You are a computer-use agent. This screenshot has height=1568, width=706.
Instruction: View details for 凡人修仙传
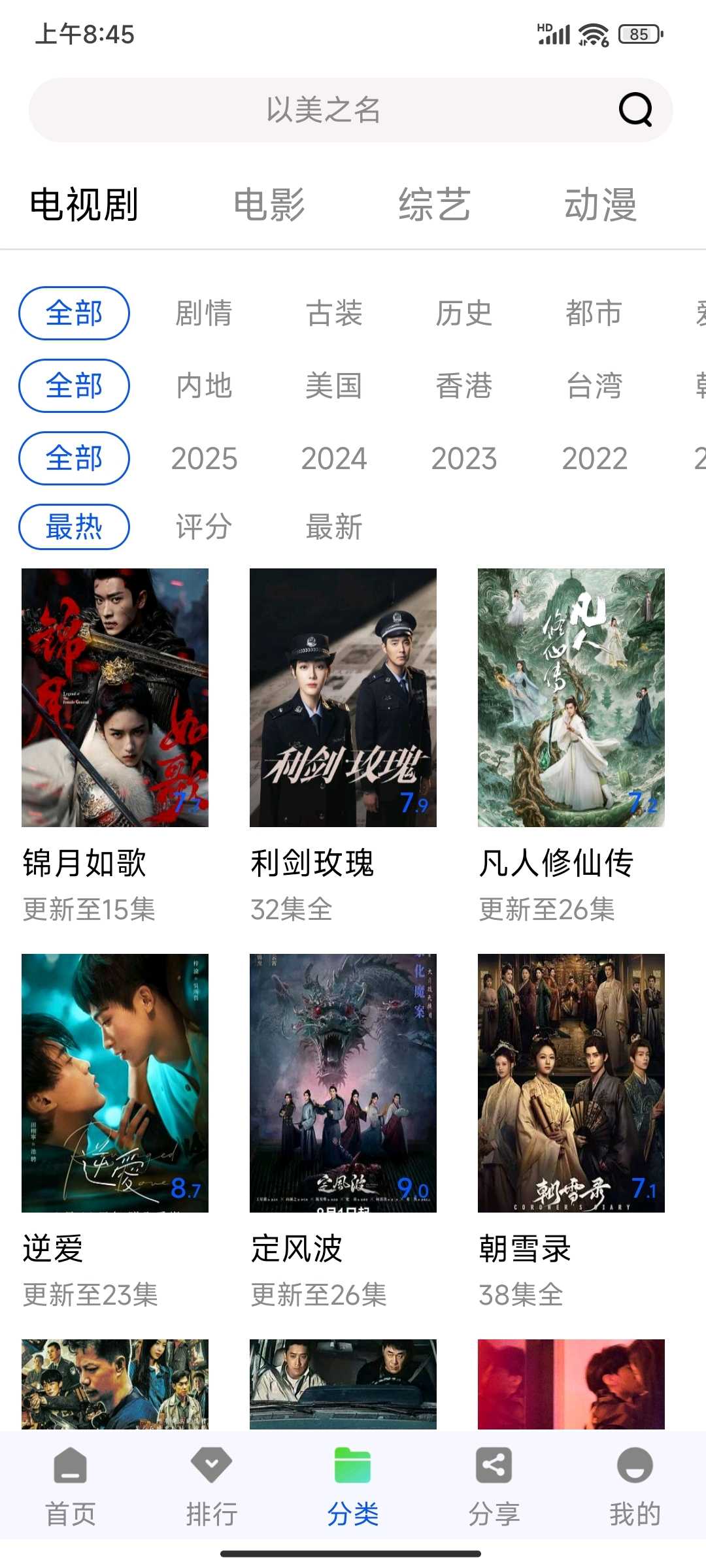[x=571, y=698]
